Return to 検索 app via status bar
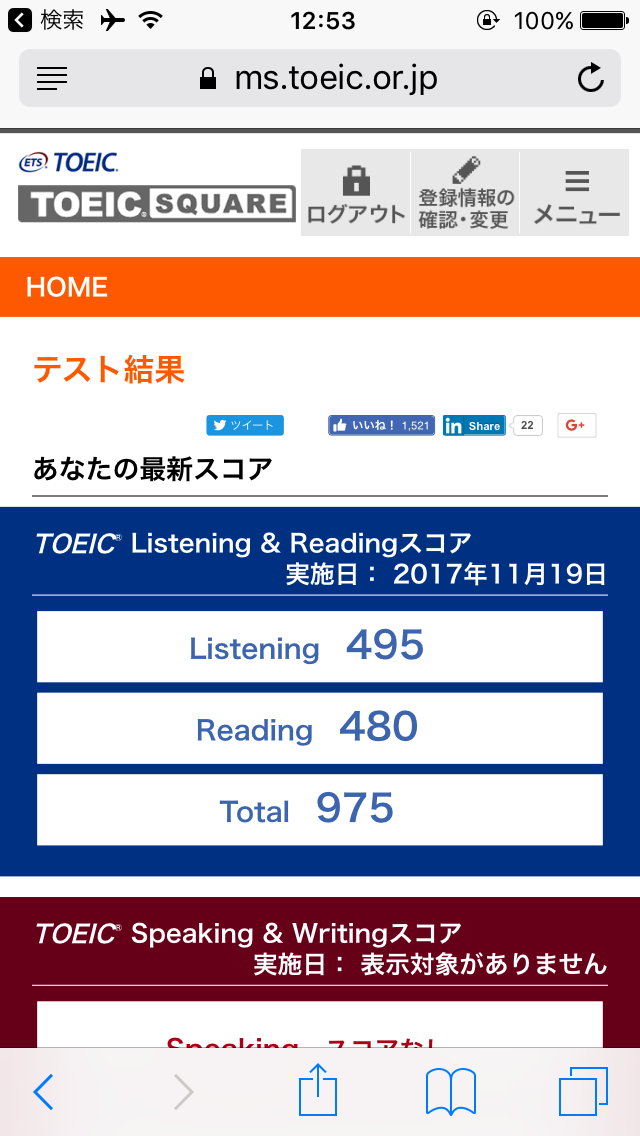Viewport: 640px width, 1136px height. 46,21
